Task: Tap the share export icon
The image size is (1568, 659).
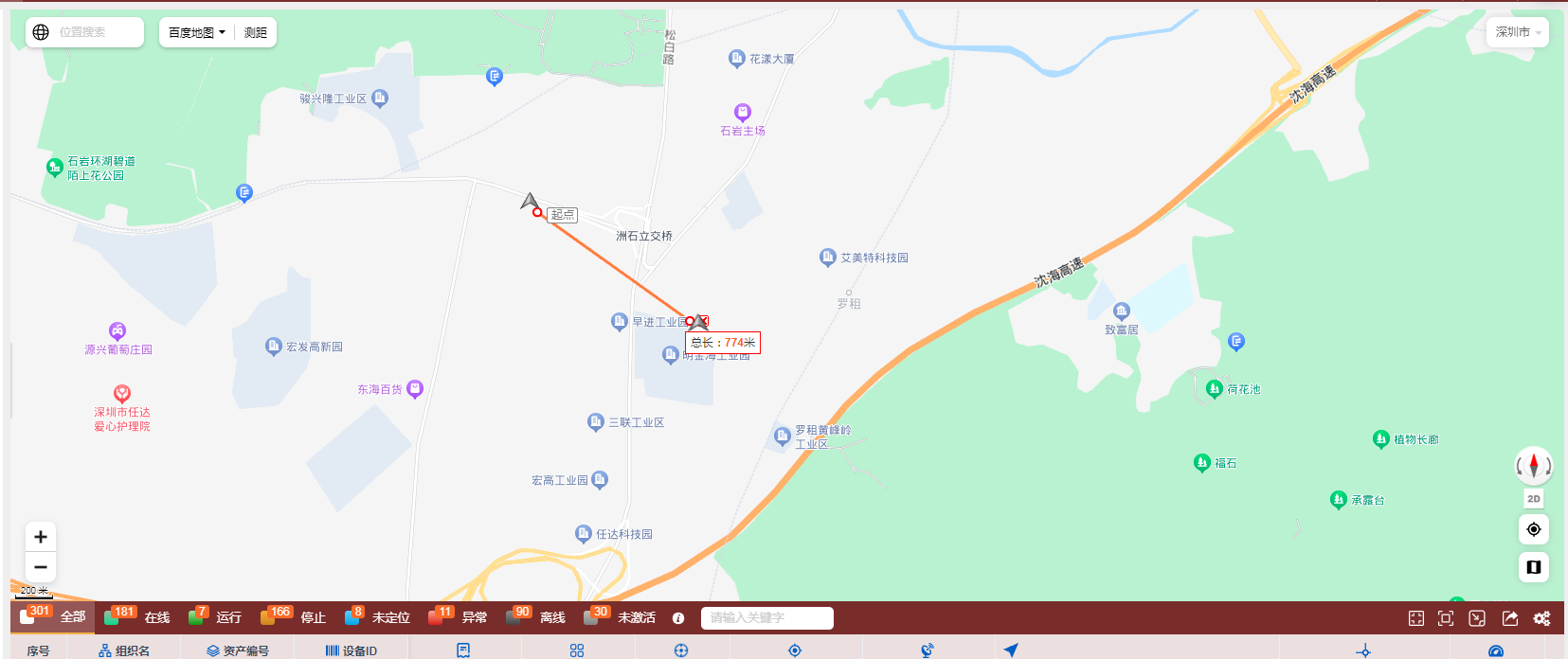Action: pyautogui.click(x=1510, y=618)
